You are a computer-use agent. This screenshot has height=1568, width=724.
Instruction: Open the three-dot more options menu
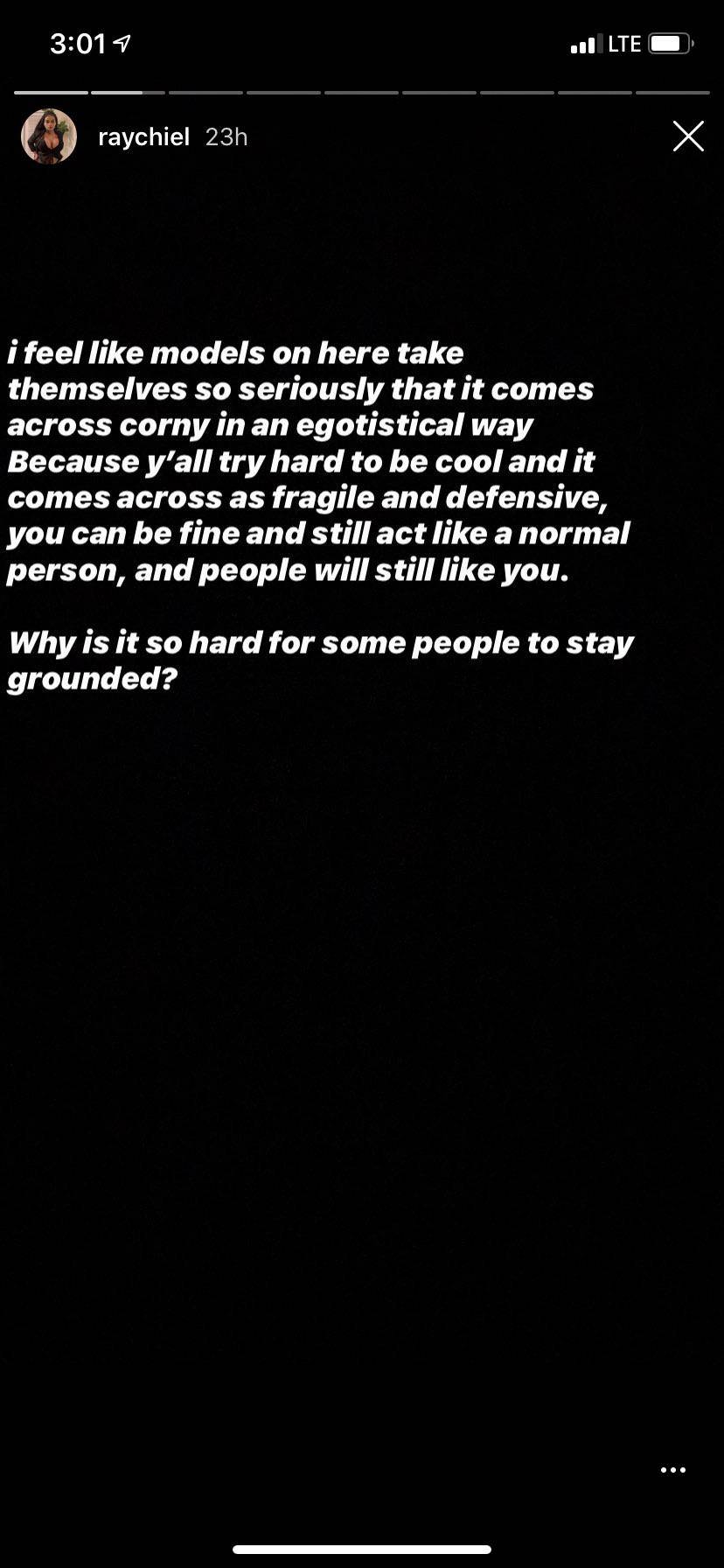coord(672,1470)
